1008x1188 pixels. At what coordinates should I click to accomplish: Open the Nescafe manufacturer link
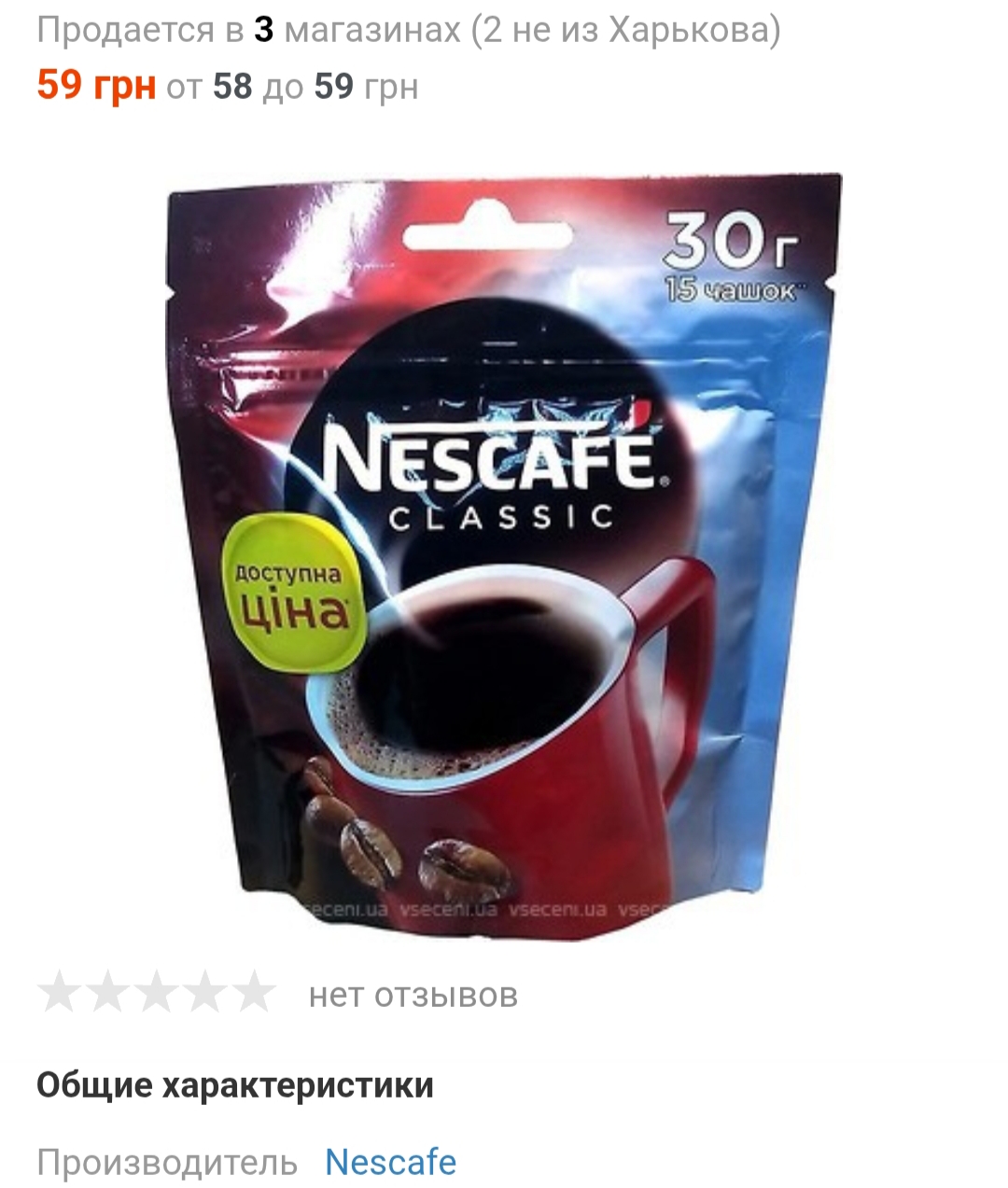(390, 1162)
